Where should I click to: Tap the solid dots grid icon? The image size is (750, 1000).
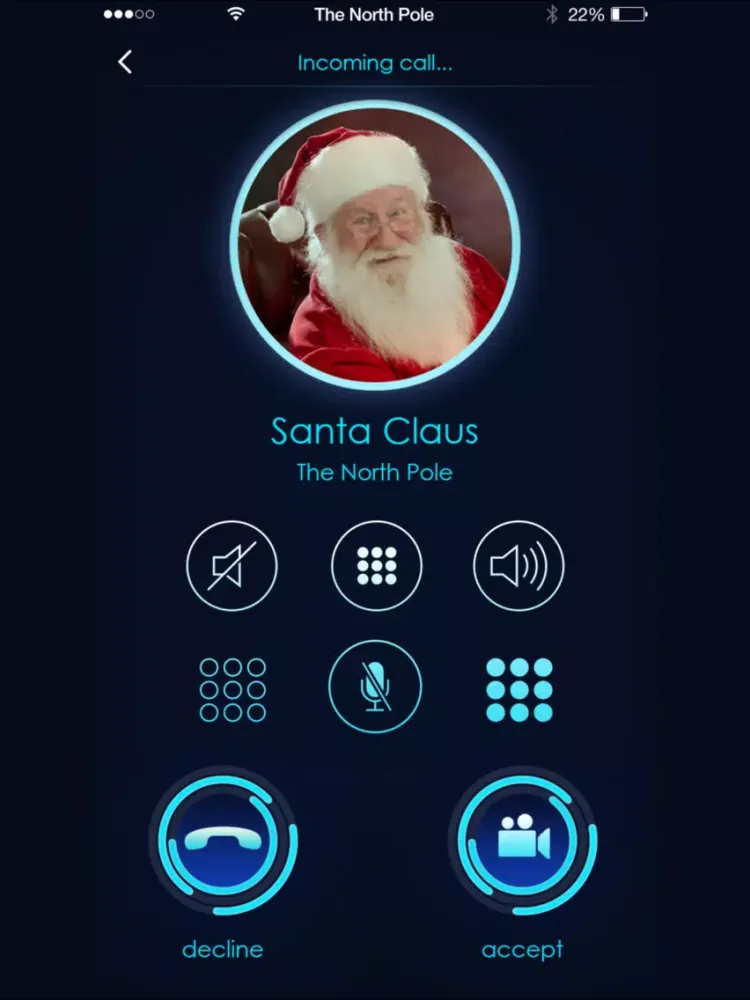coord(519,689)
